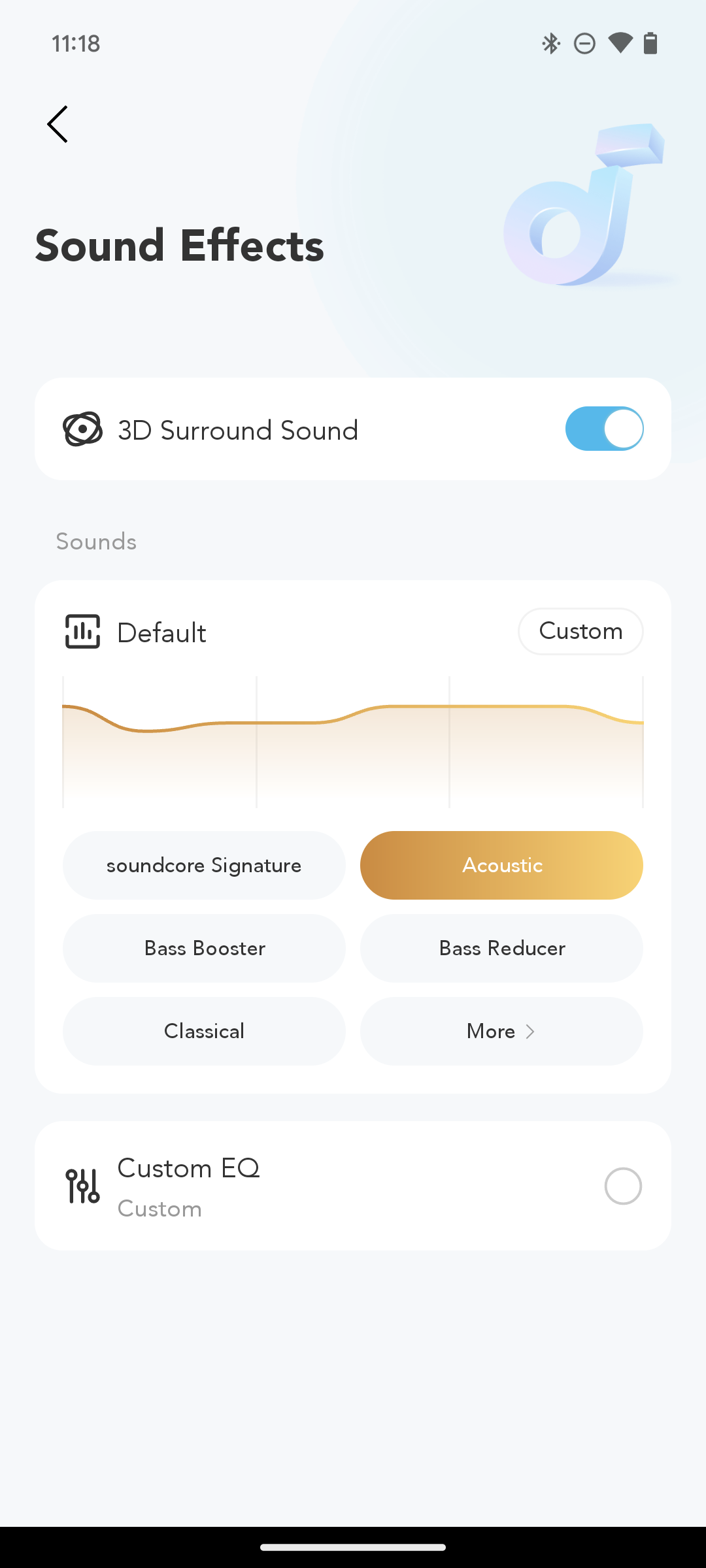Image resolution: width=706 pixels, height=1568 pixels.
Task: Apply the Bass Booster preset
Action: 204,948
